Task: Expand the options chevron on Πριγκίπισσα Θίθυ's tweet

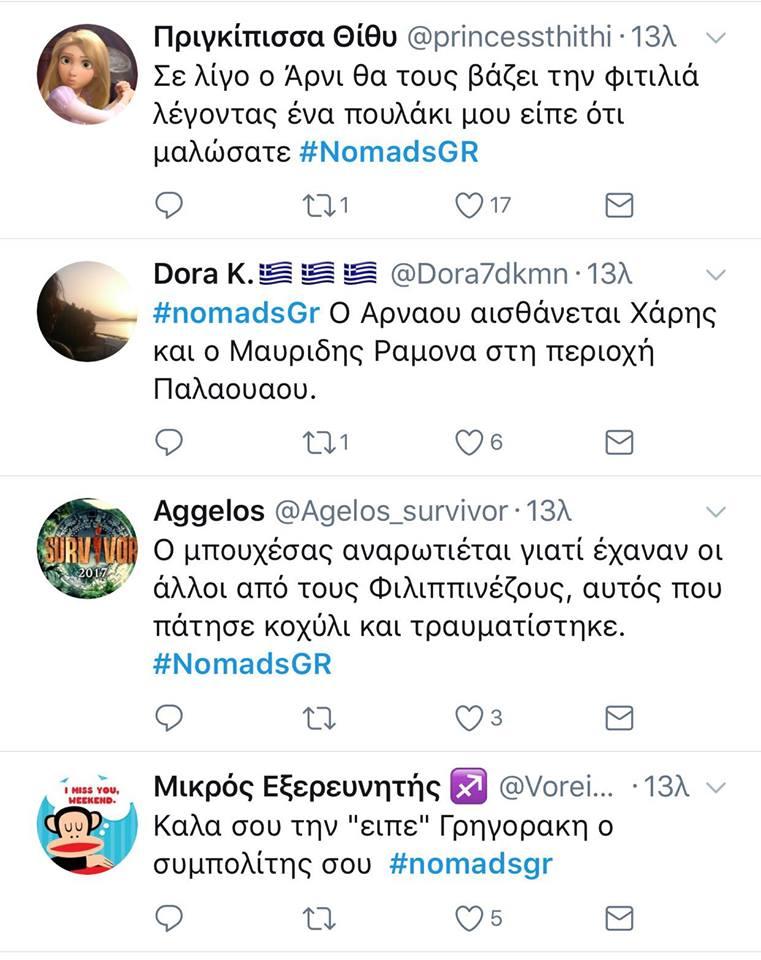Action: pyautogui.click(x=716, y=38)
